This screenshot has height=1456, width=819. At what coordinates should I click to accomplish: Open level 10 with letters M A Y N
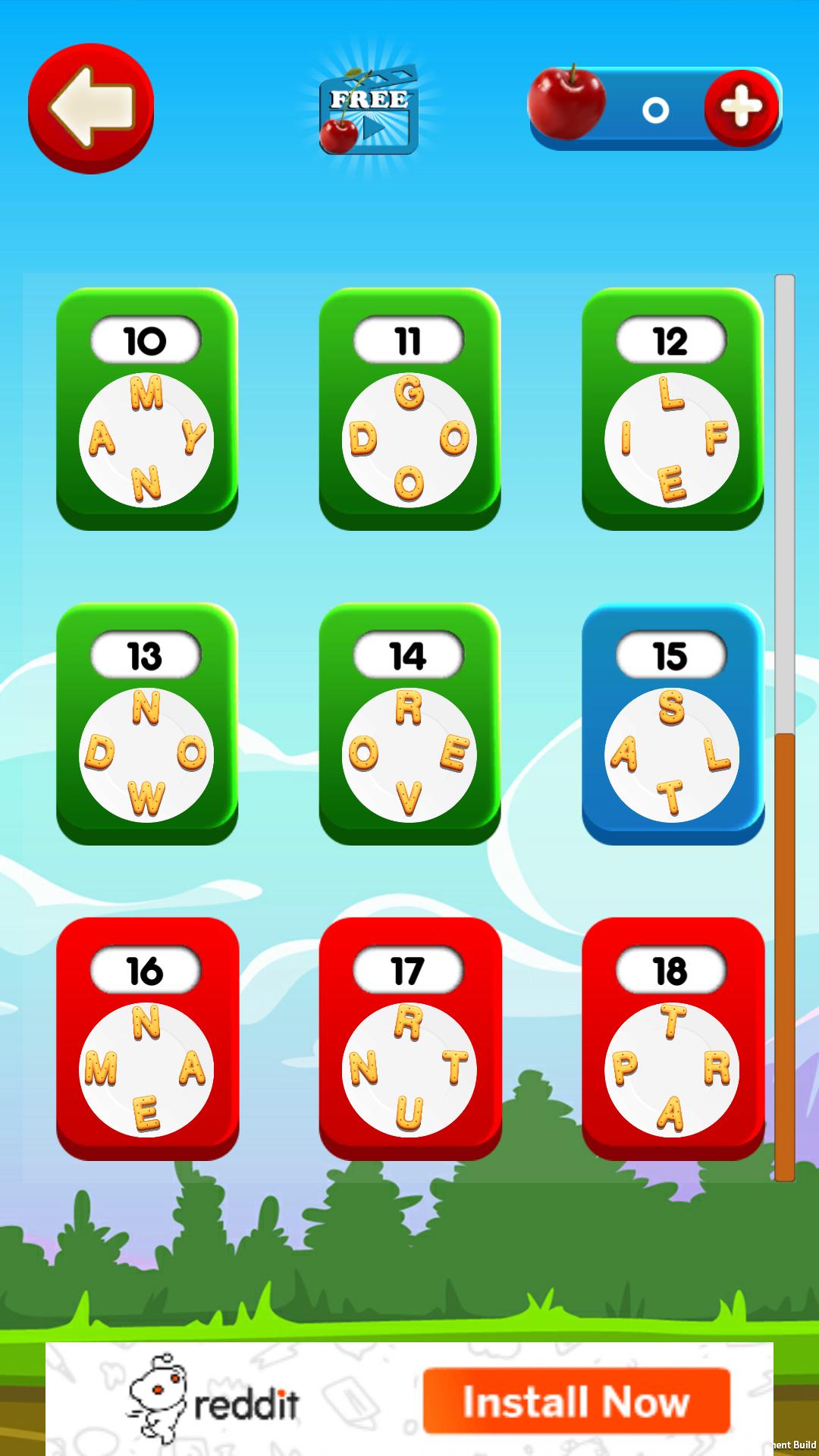[x=146, y=409]
